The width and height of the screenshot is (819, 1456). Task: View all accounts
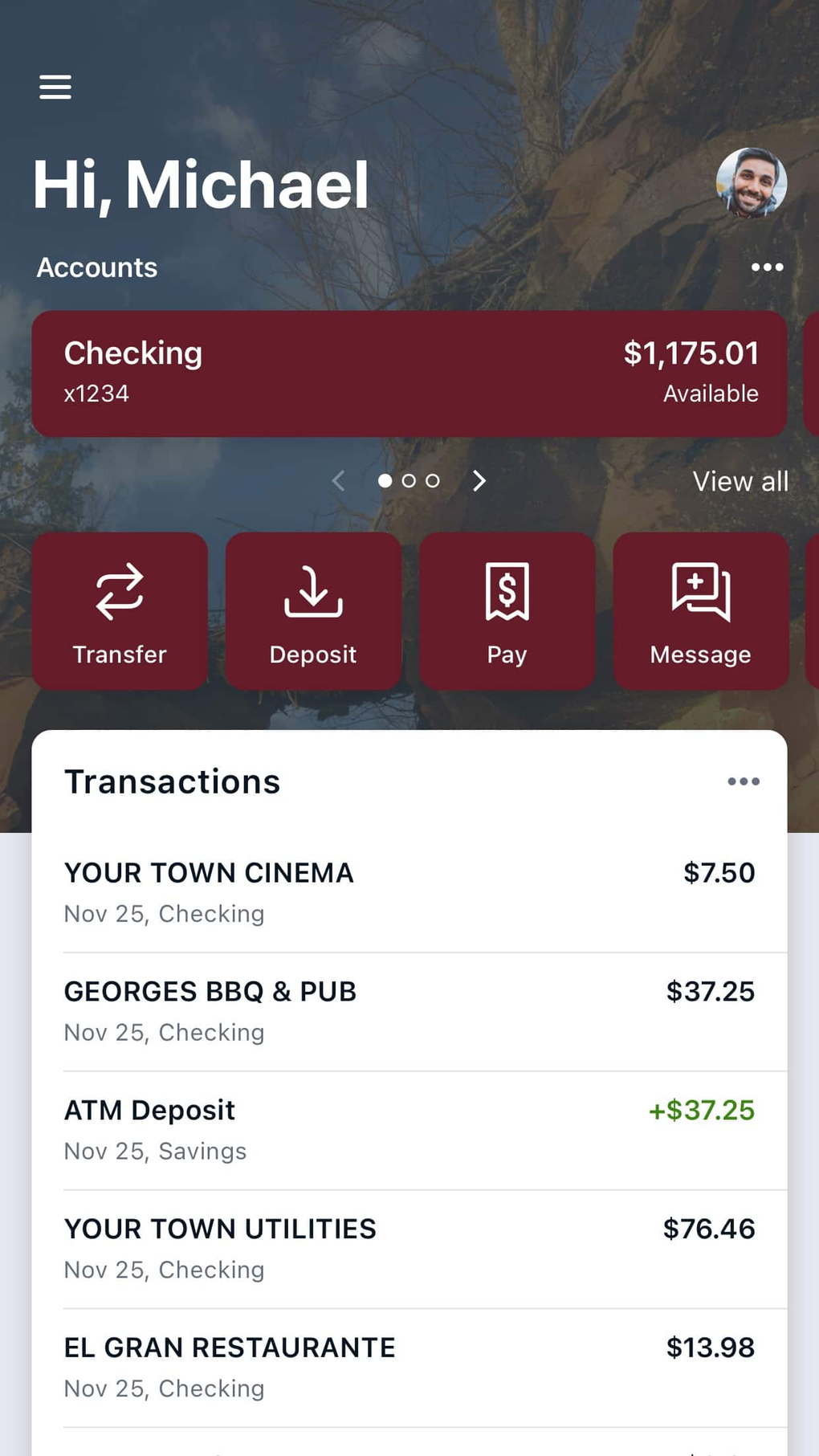pyautogui.click(x=740, y=482)
